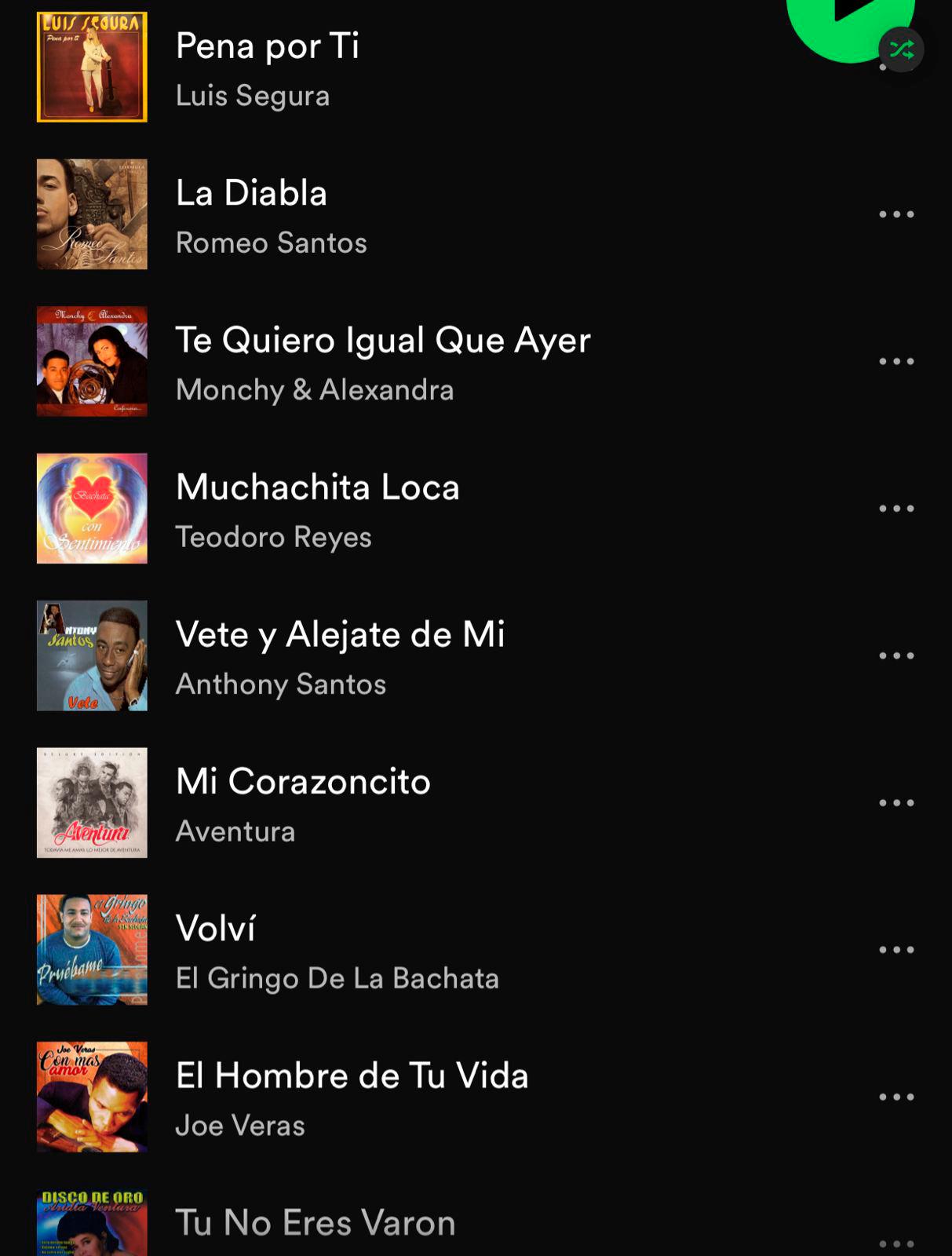Tap the Aventura album artwork

click(x=92, y=802)
